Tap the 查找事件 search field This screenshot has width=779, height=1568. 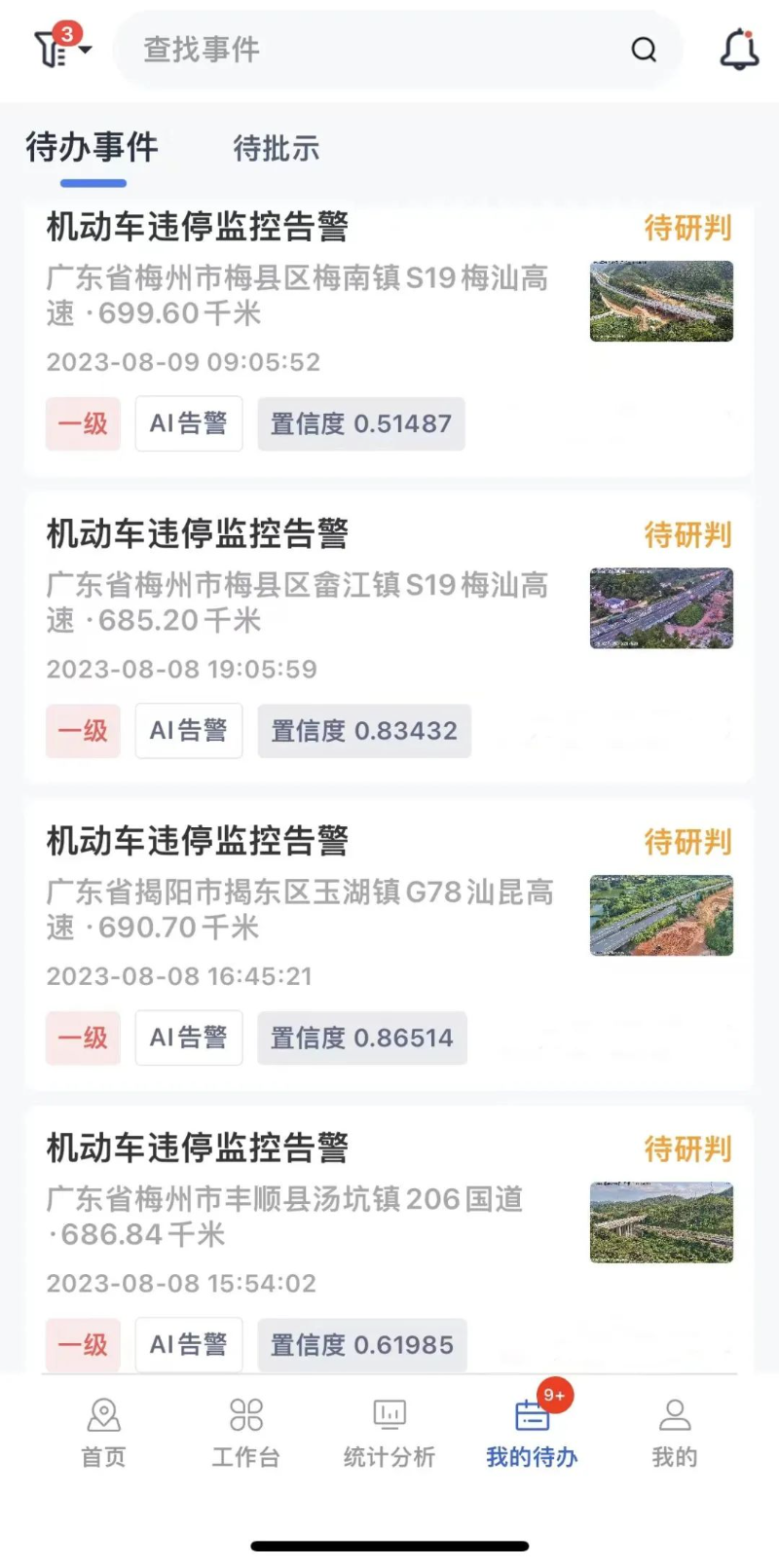(x=380, y=50)
